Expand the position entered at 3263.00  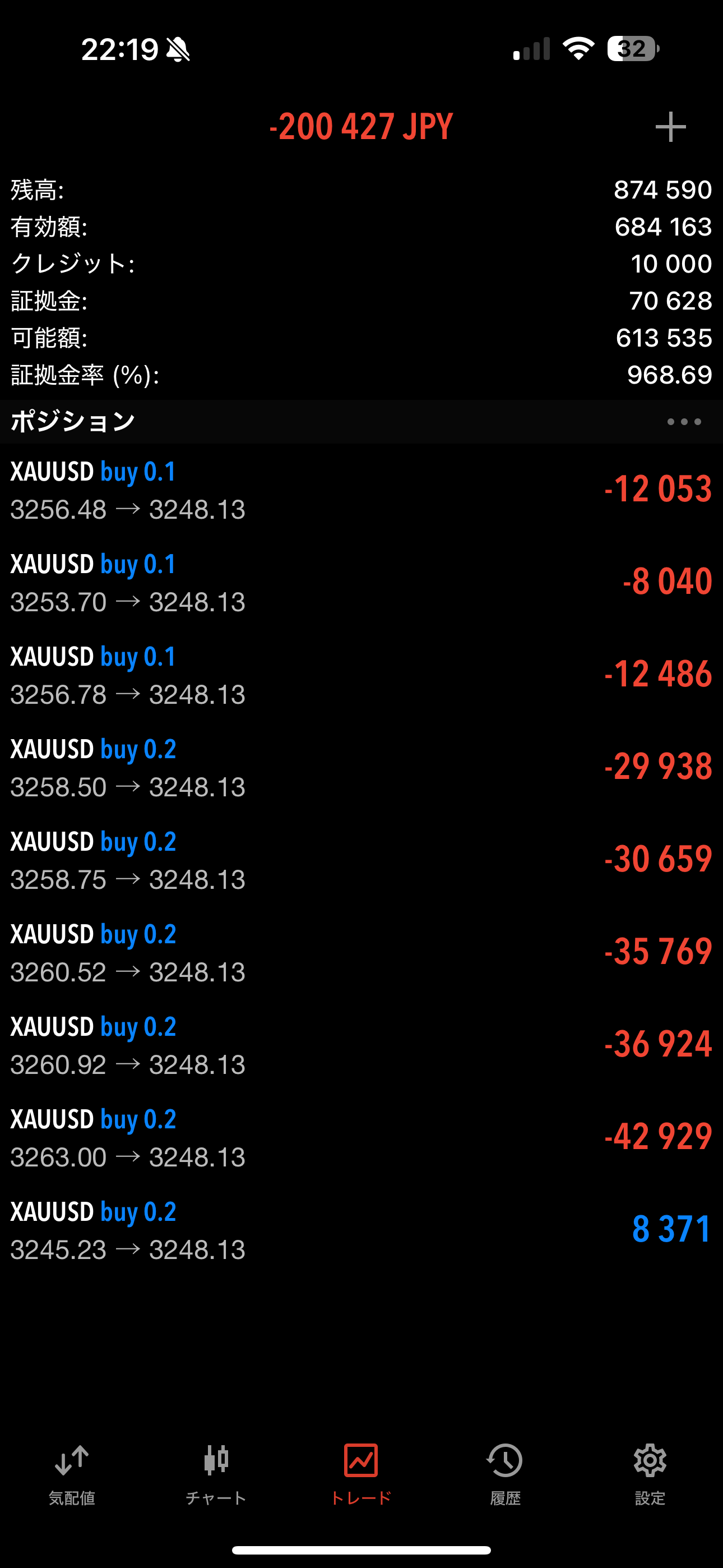[x=361, y=1138]
